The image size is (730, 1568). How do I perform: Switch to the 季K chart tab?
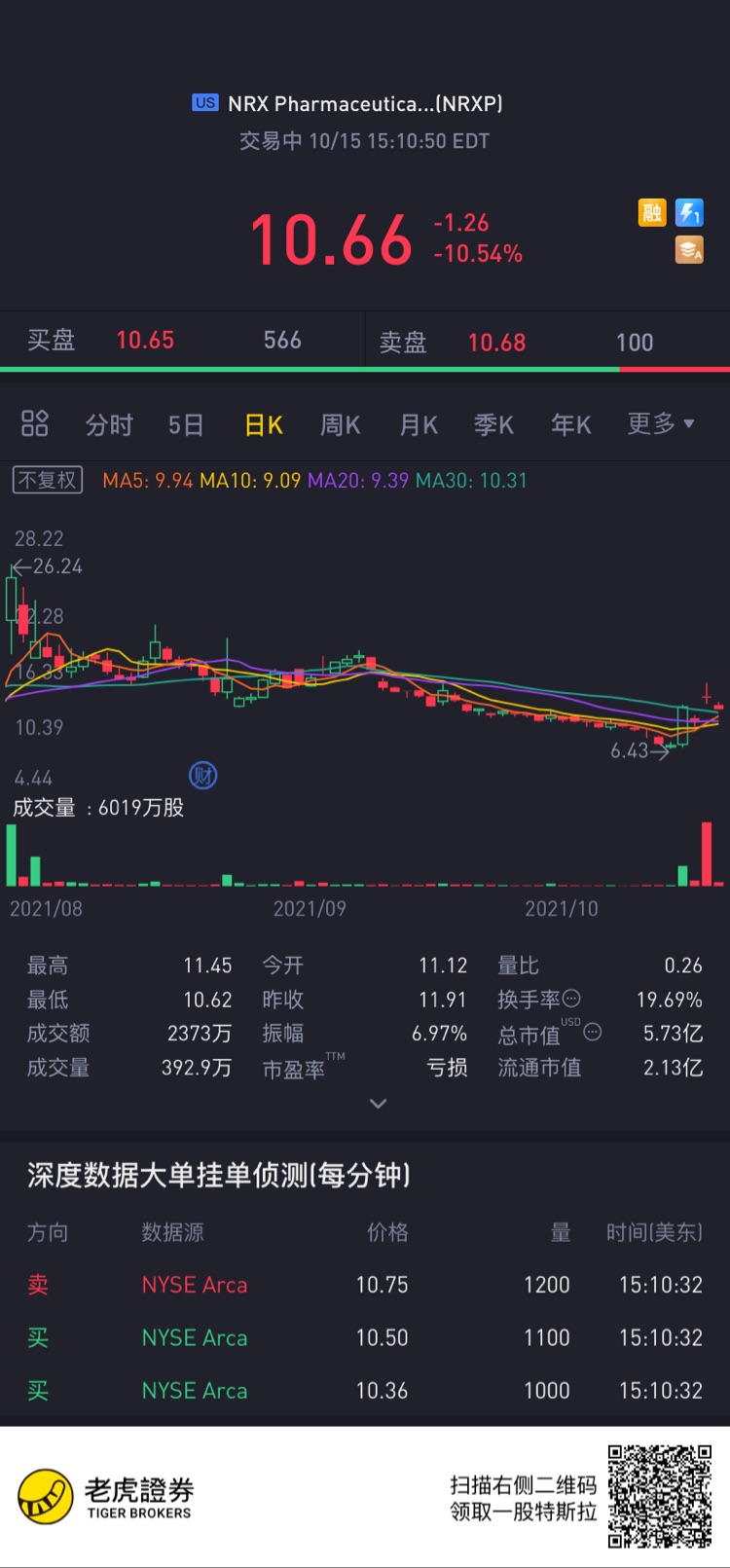pos(494,425)
